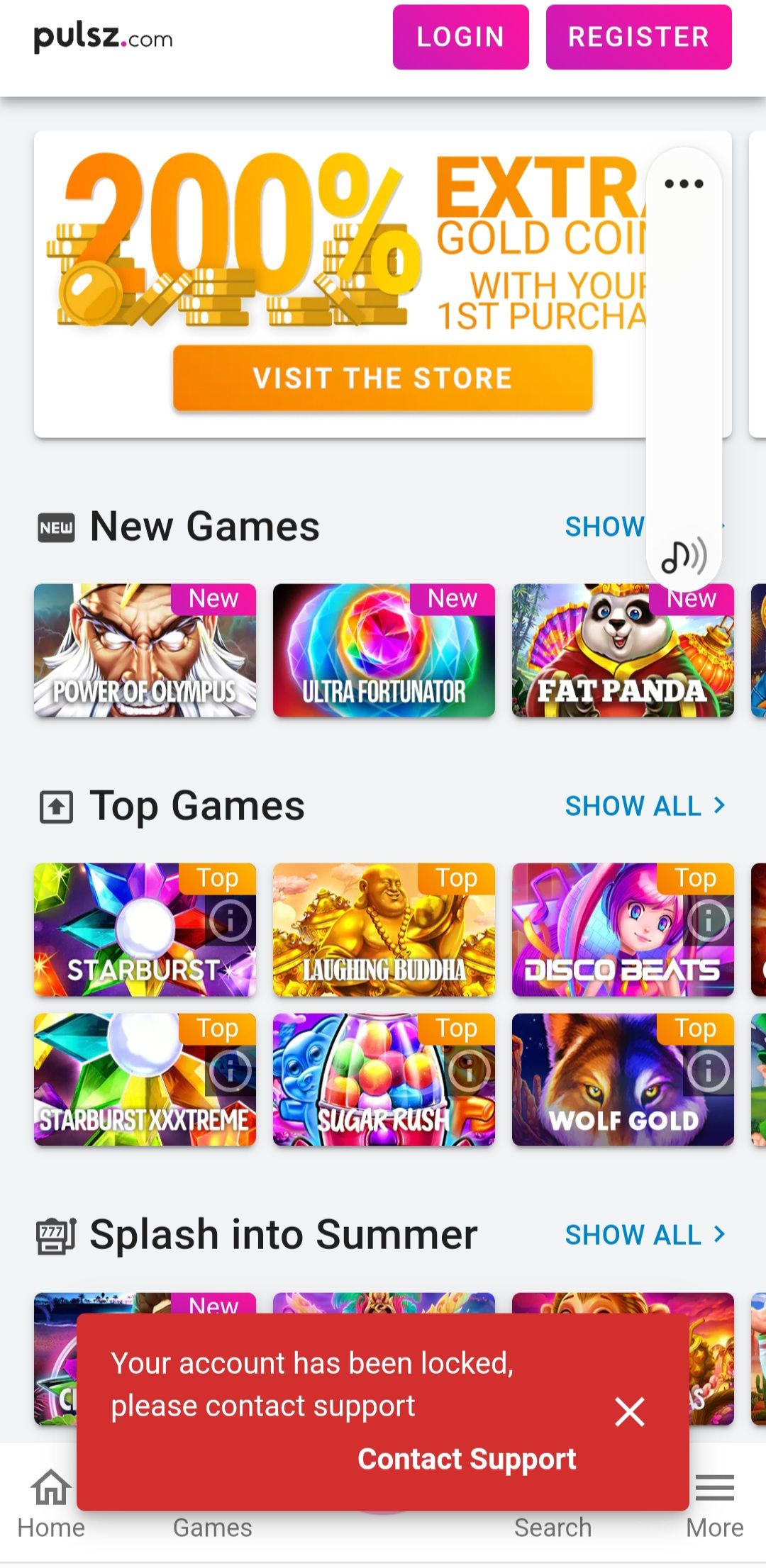Tap the LOGIN button
The image size is (766, 1568).
(460, 37)
